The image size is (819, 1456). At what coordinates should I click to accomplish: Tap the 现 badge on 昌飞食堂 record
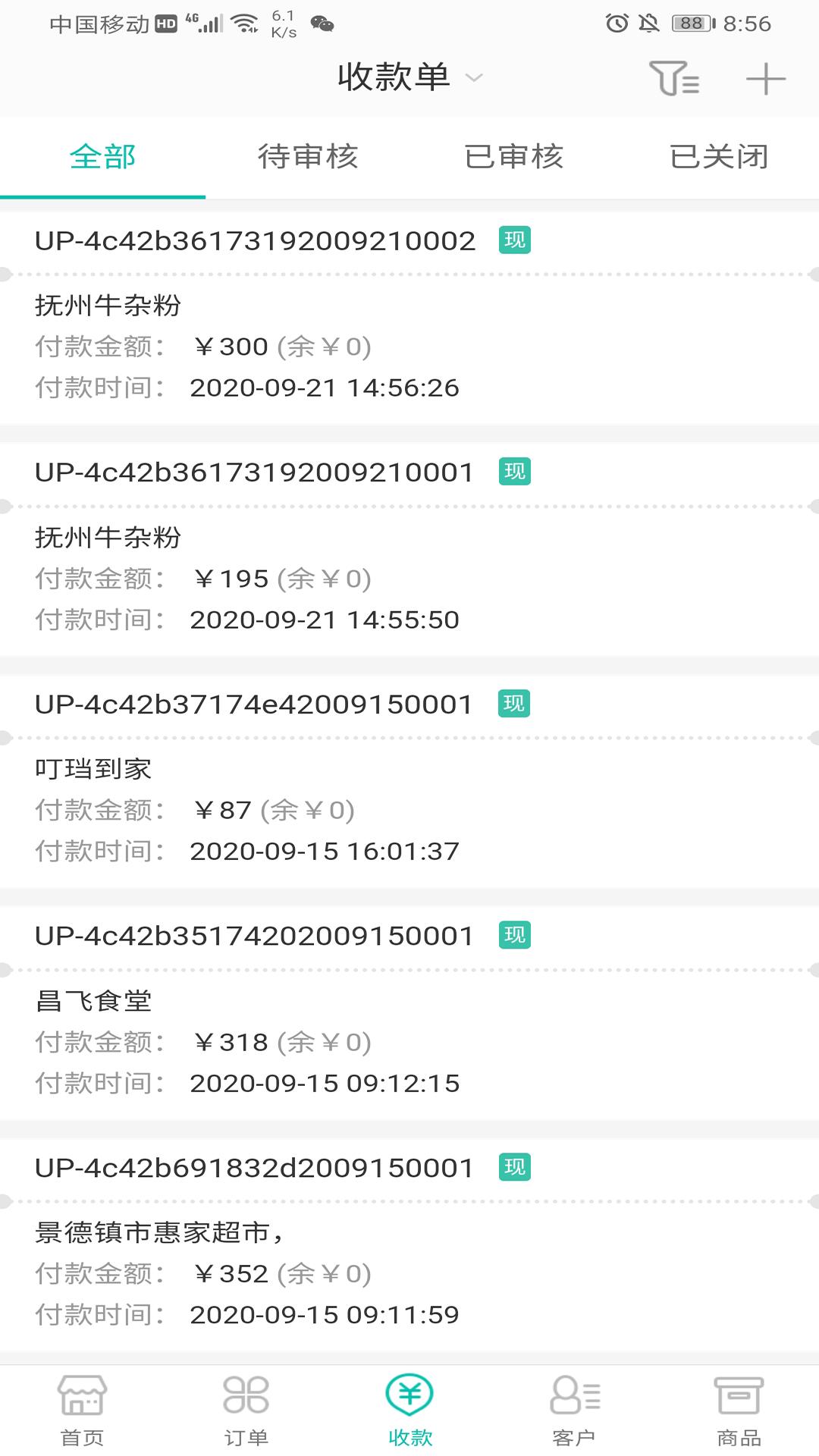pos(515,935)
